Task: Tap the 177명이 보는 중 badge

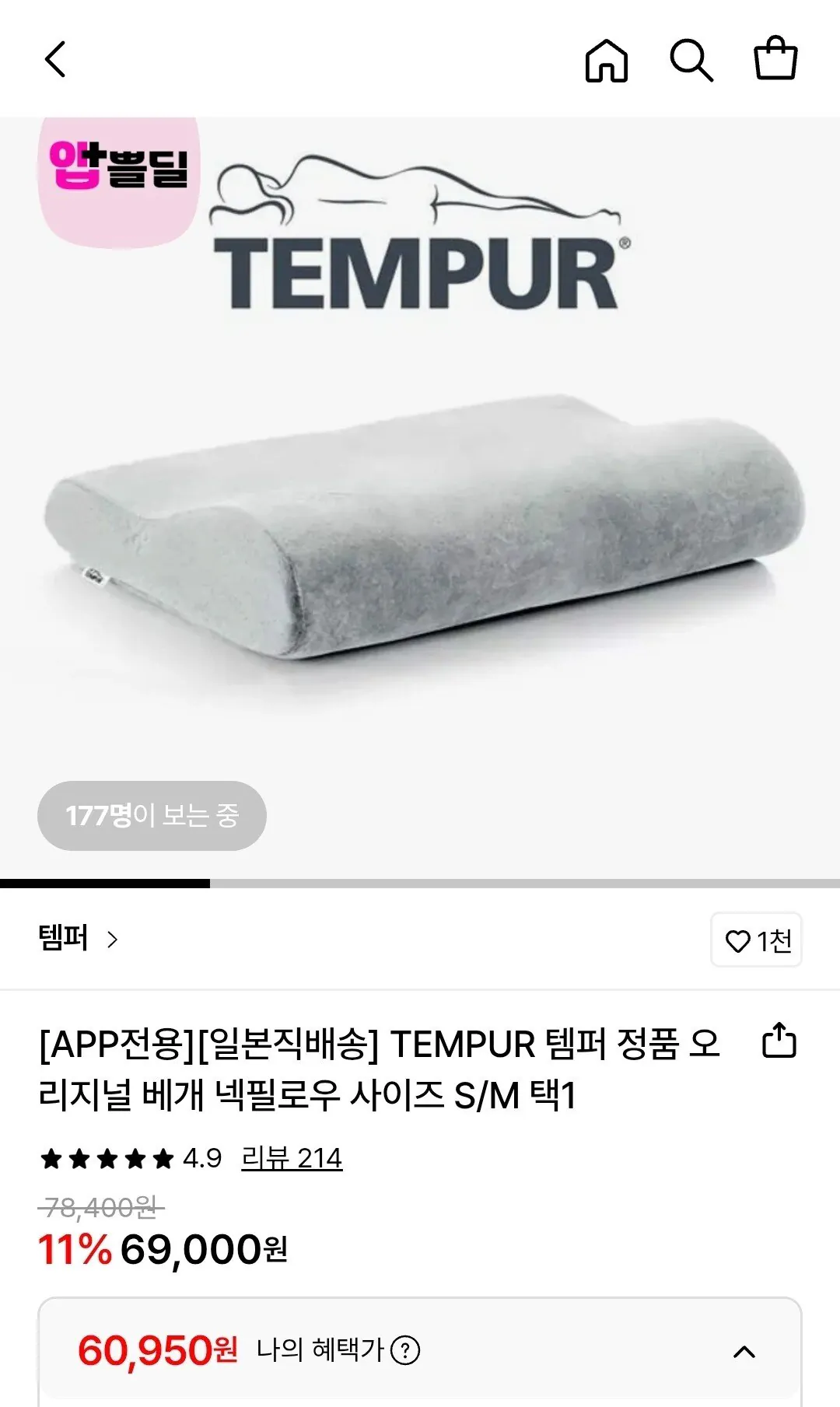Action: pos(152,814)
